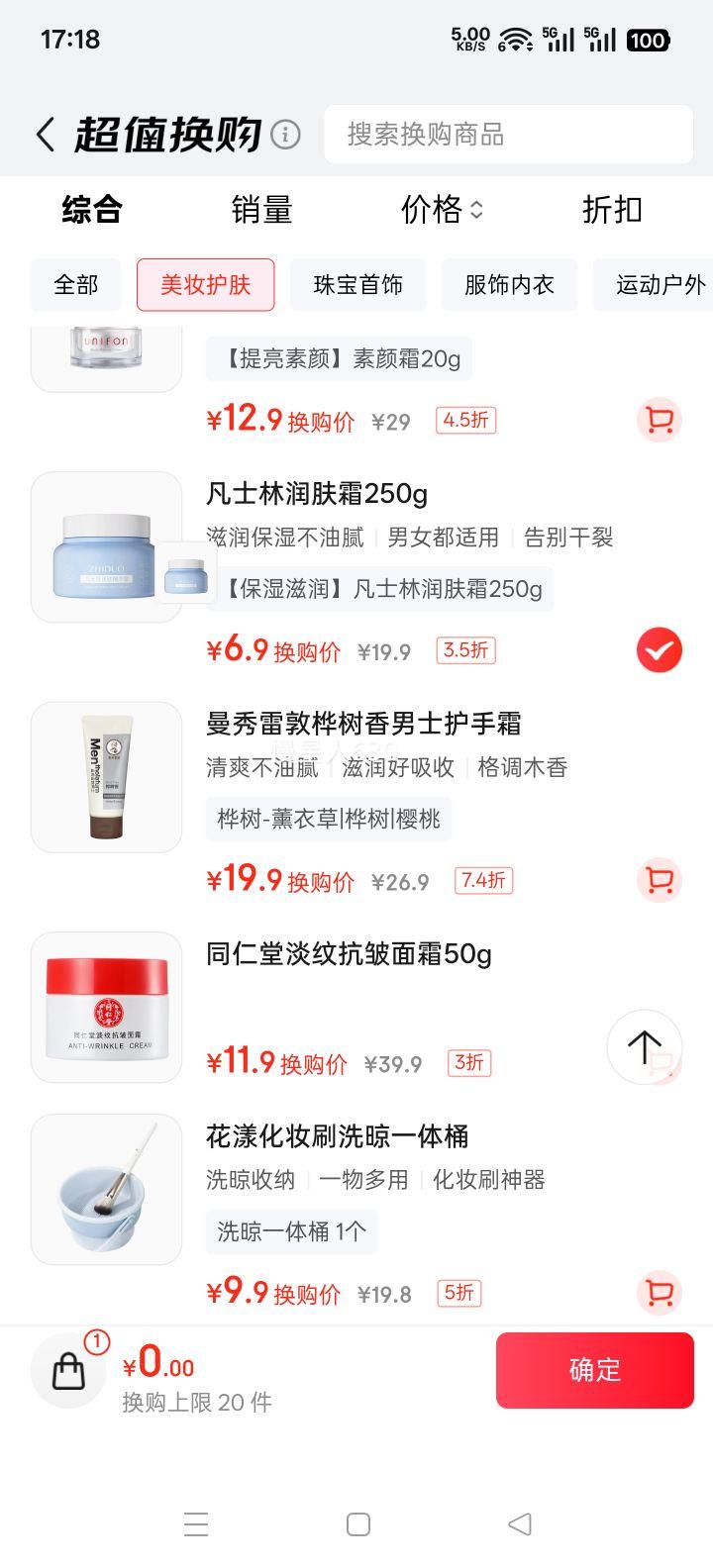713x1568 pixels.
Task: Sort items by 销量
Action: click(261, 210)
